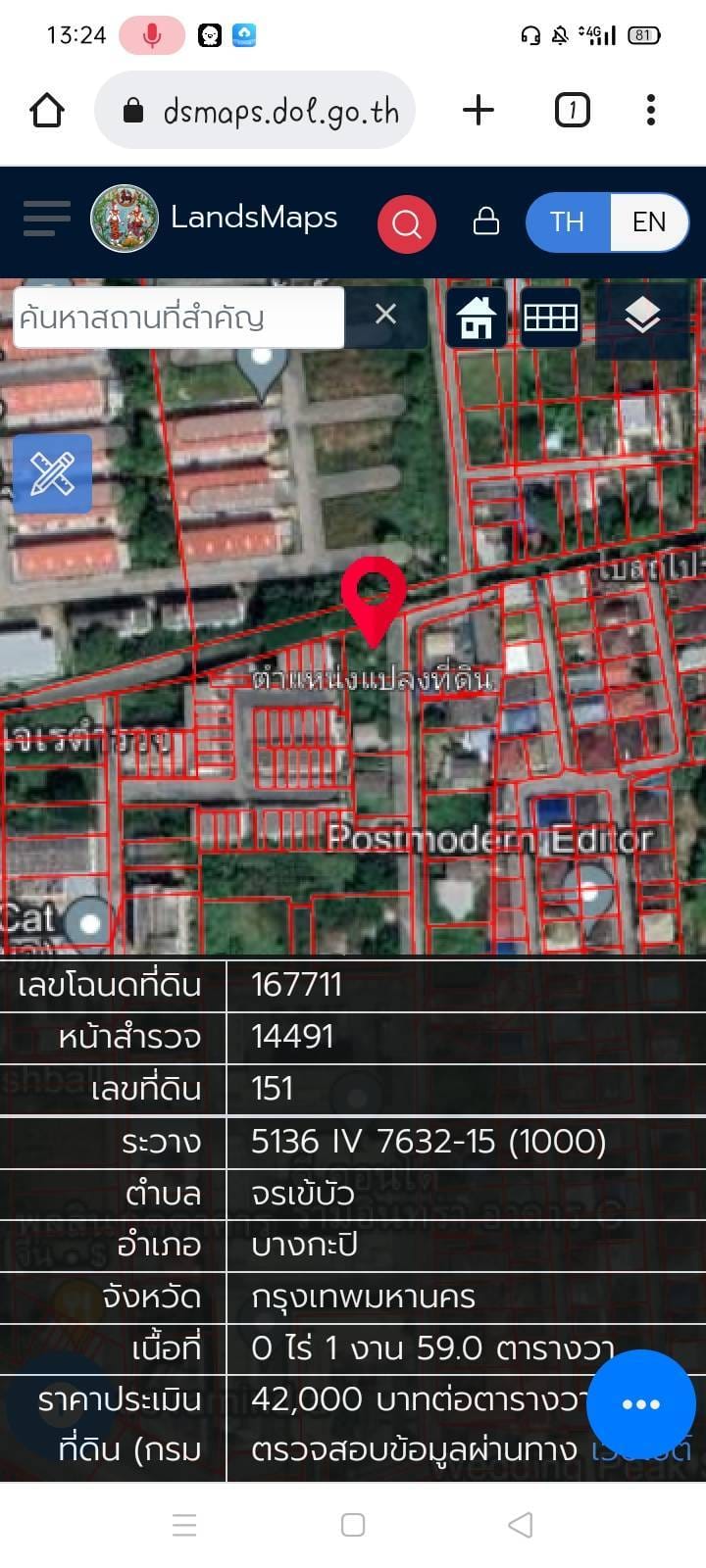Screen dimensions: 706x1568
Task: Open the LandsMaps hamburger menu
Action: (47, 219)
